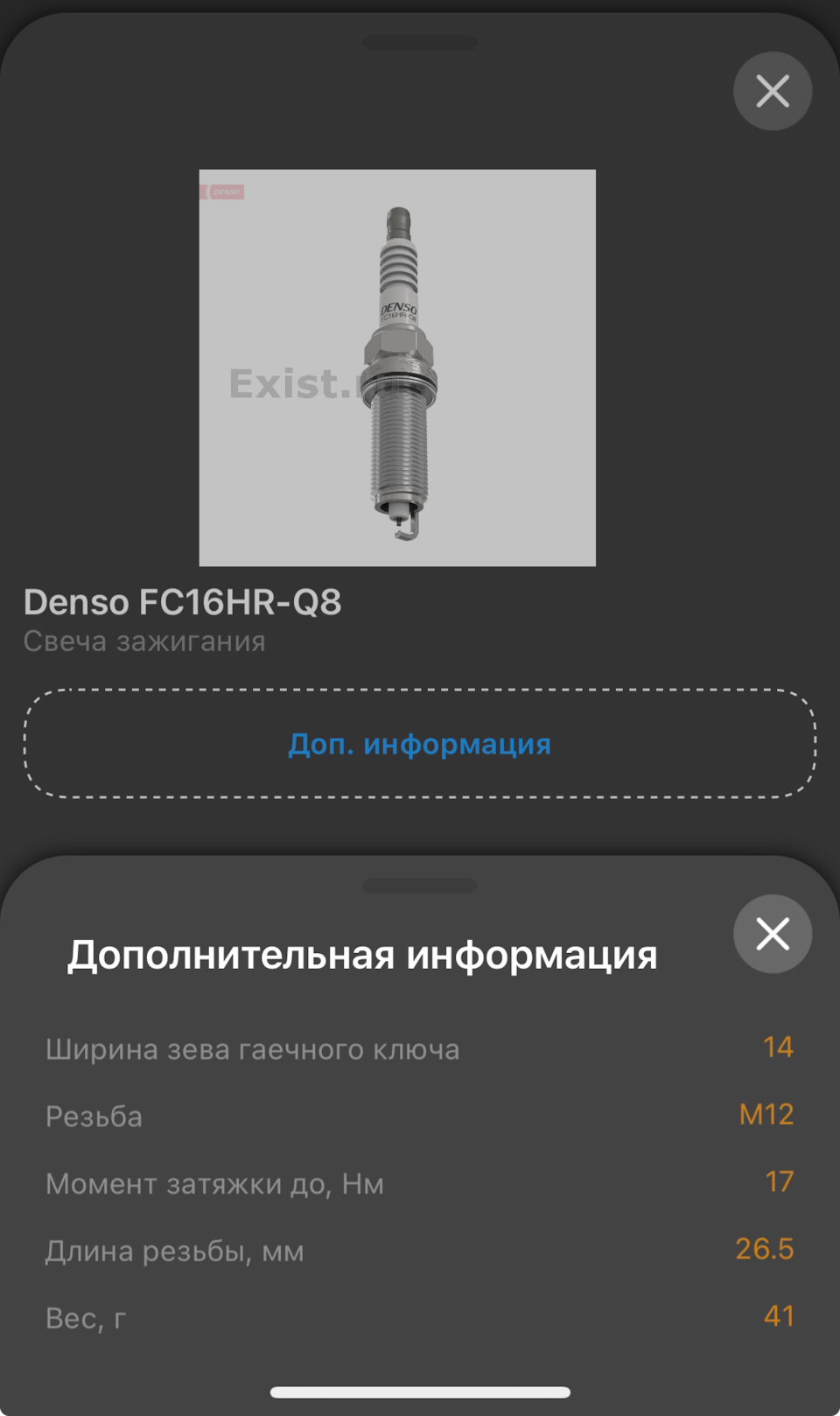
Task: Tap the thread length value '26.5'
Action: 764,1249
